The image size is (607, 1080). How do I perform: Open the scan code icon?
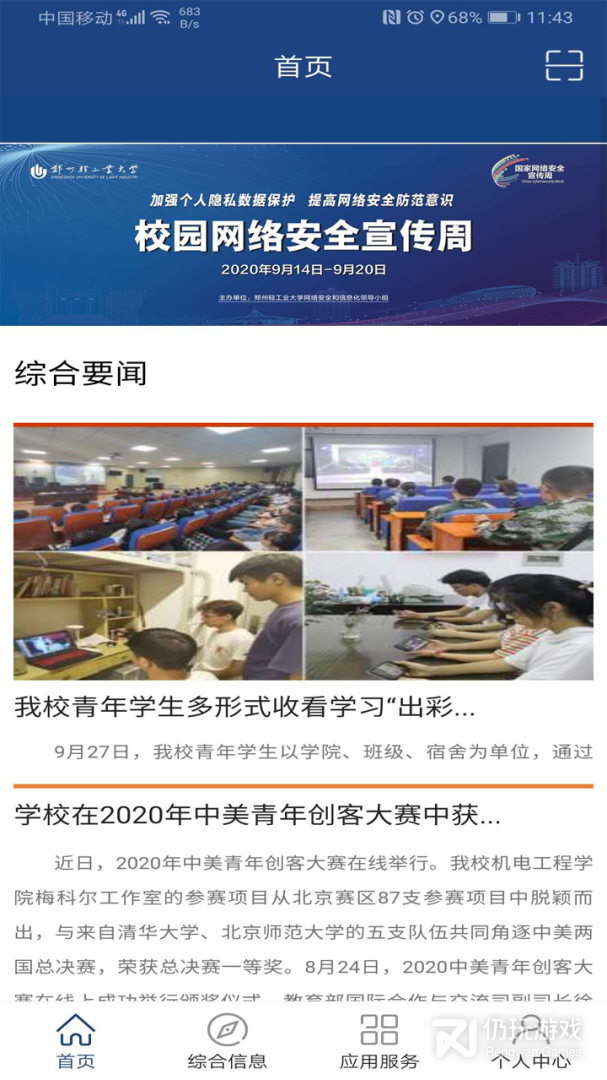564,65
